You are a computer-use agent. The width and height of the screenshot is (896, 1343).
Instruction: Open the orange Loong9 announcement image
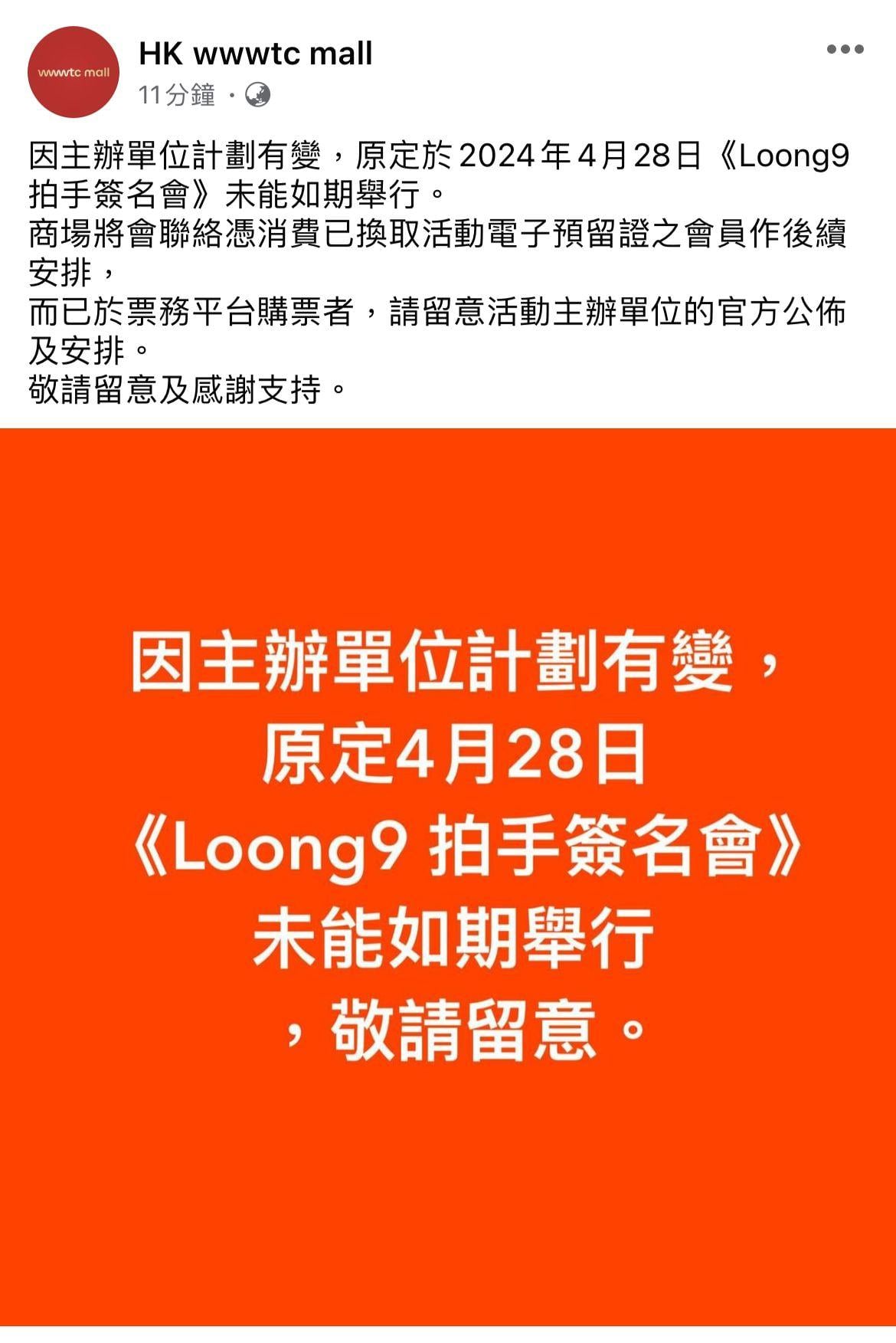pos(448,843)
